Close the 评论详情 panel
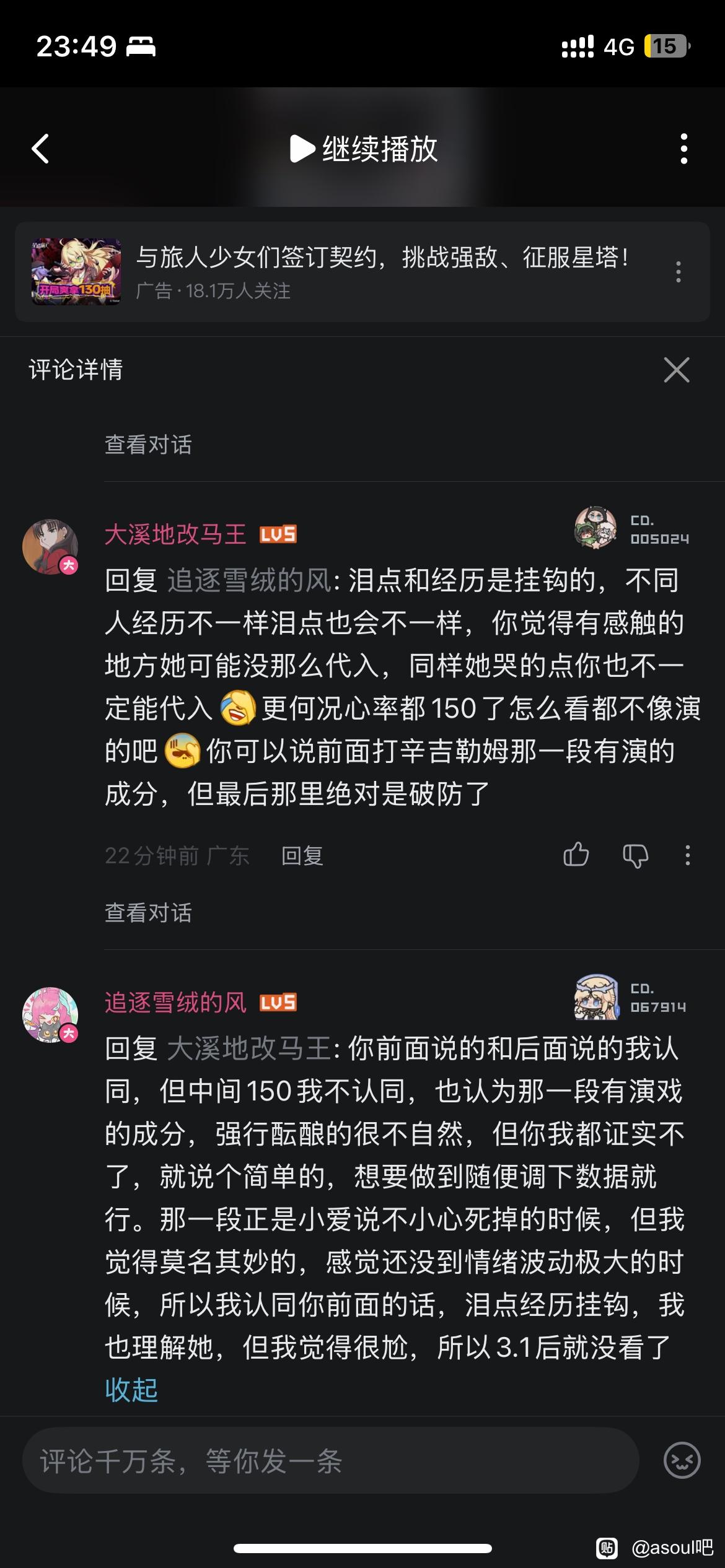Image resolution: width=725 pixels, height=1568 pixels. [676, 370]
